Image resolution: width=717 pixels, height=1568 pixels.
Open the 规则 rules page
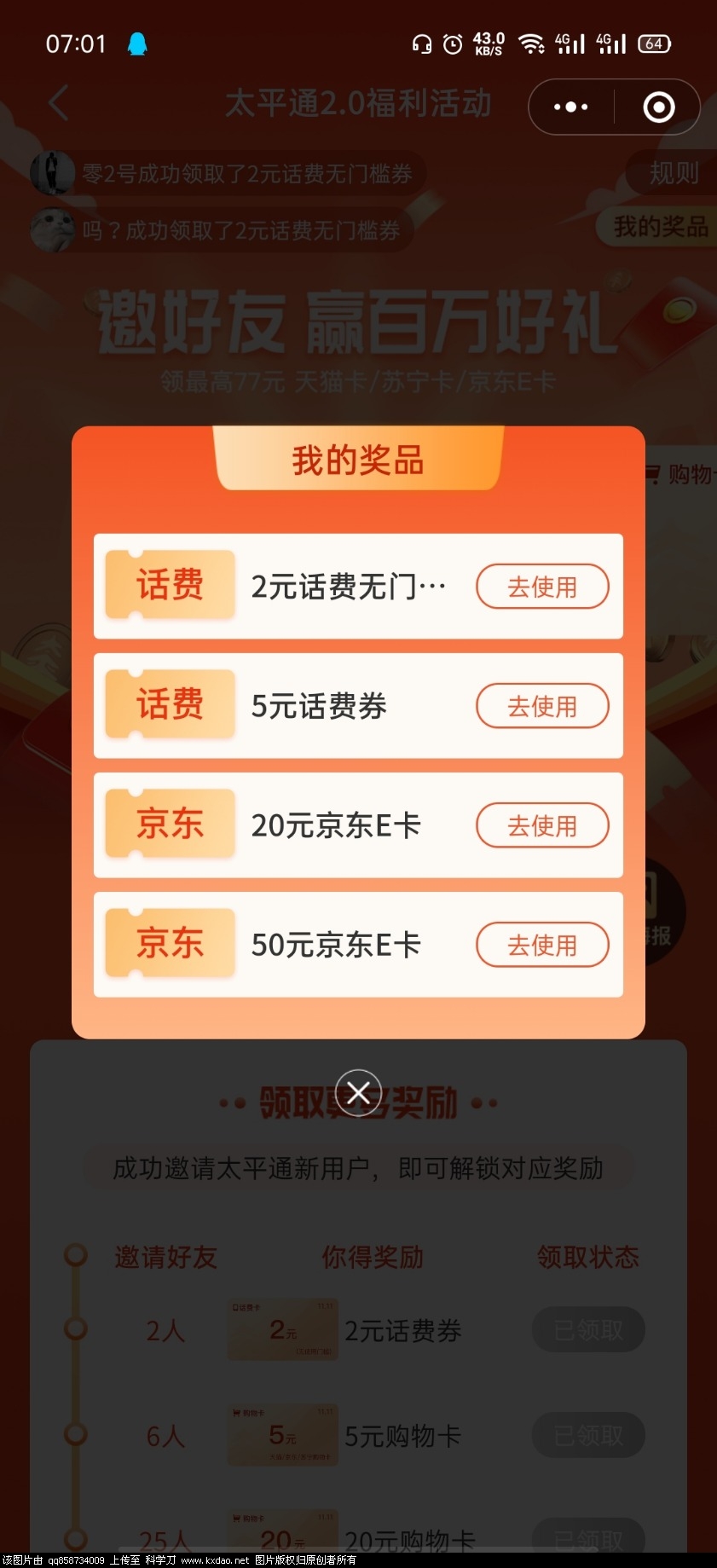674,173
